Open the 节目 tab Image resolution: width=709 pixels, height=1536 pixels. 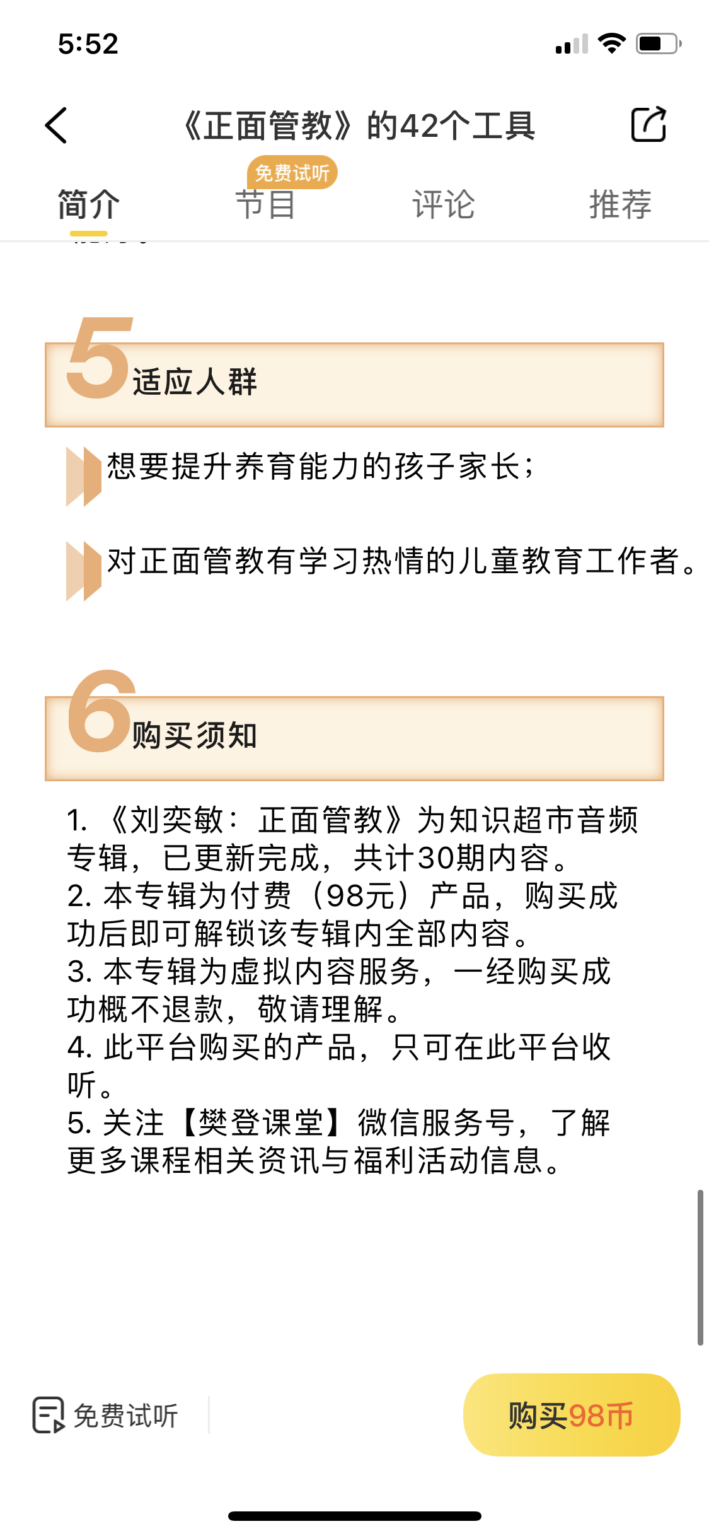point(265,204)
